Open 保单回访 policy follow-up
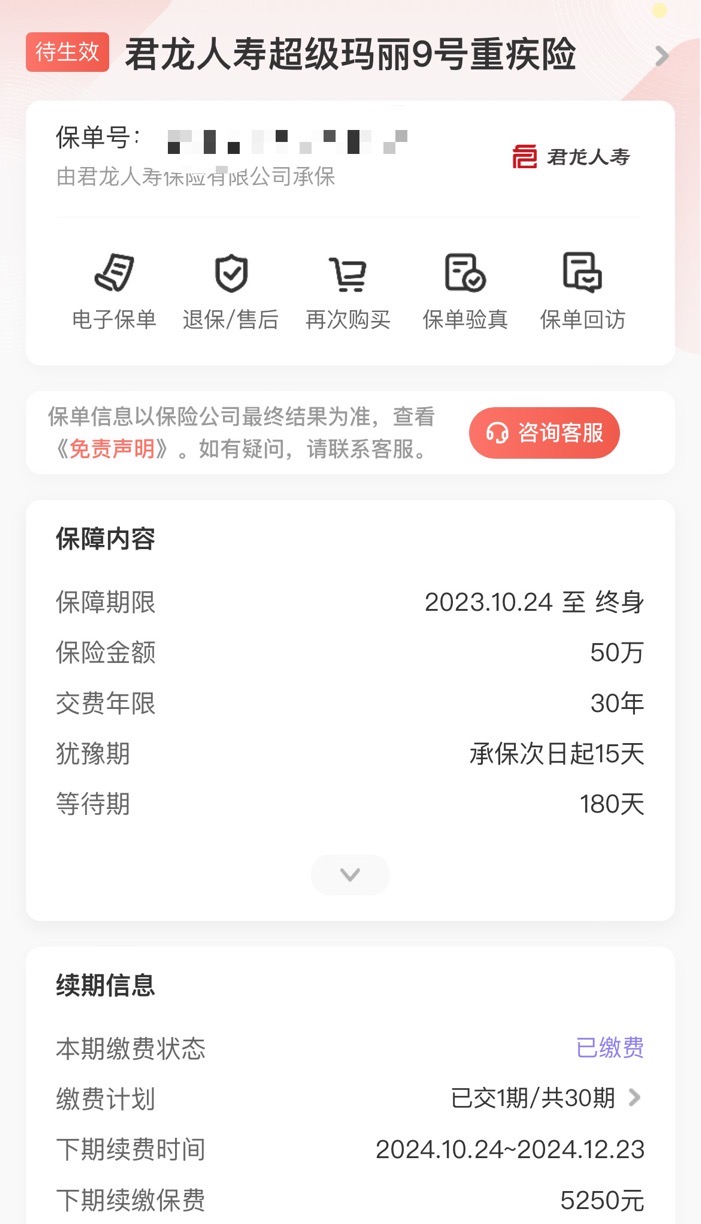The width and height of the screenshot is (701, 1224). tap(582, 292)
